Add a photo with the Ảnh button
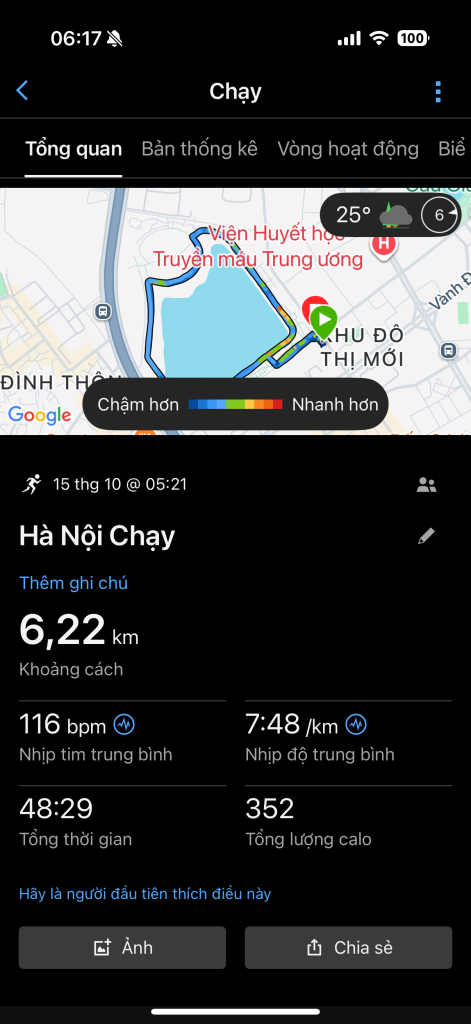Viewport: 471px width, 1024px height. [122, 948]
